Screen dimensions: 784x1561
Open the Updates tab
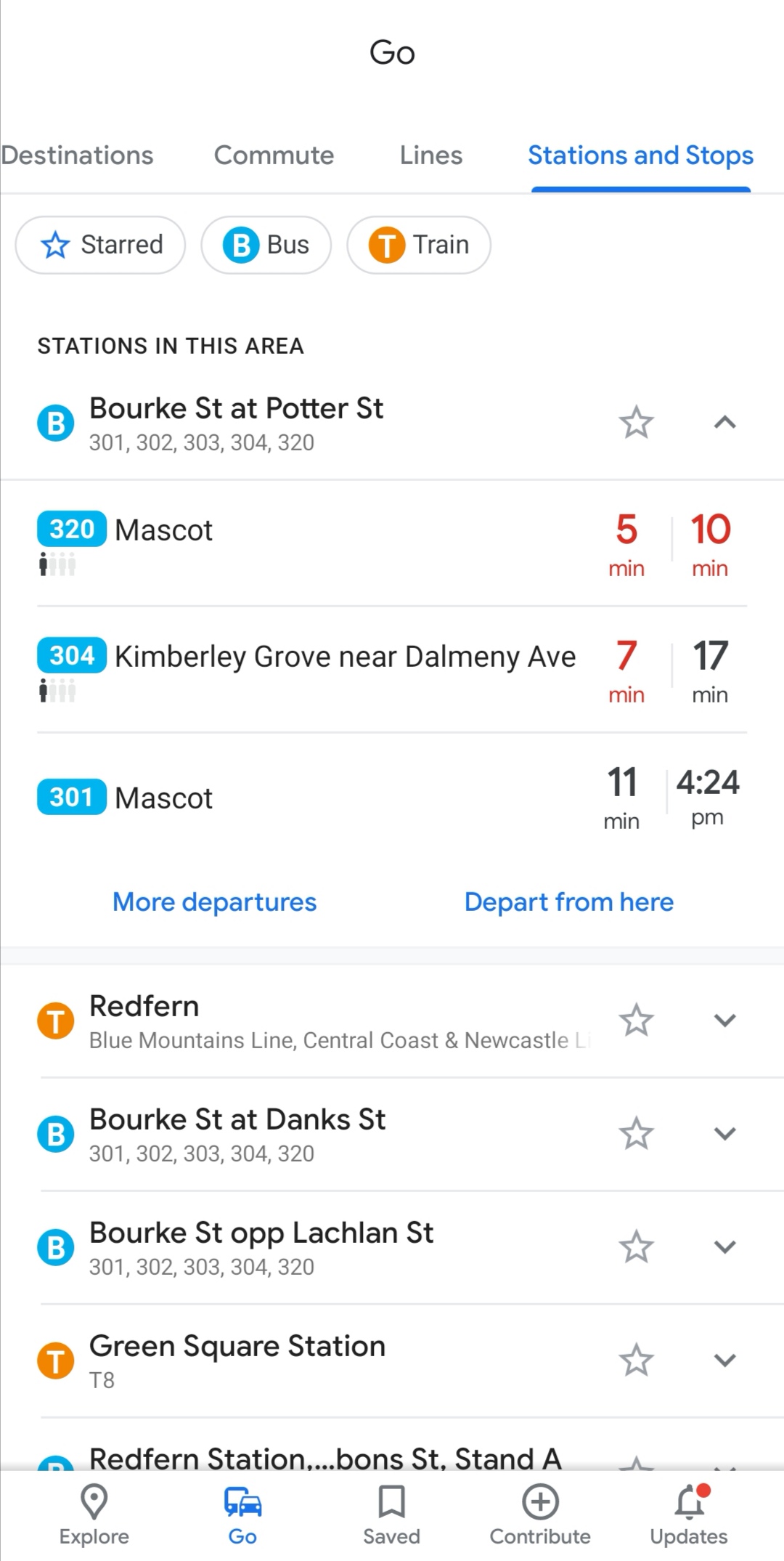(x=689, y=1515)
